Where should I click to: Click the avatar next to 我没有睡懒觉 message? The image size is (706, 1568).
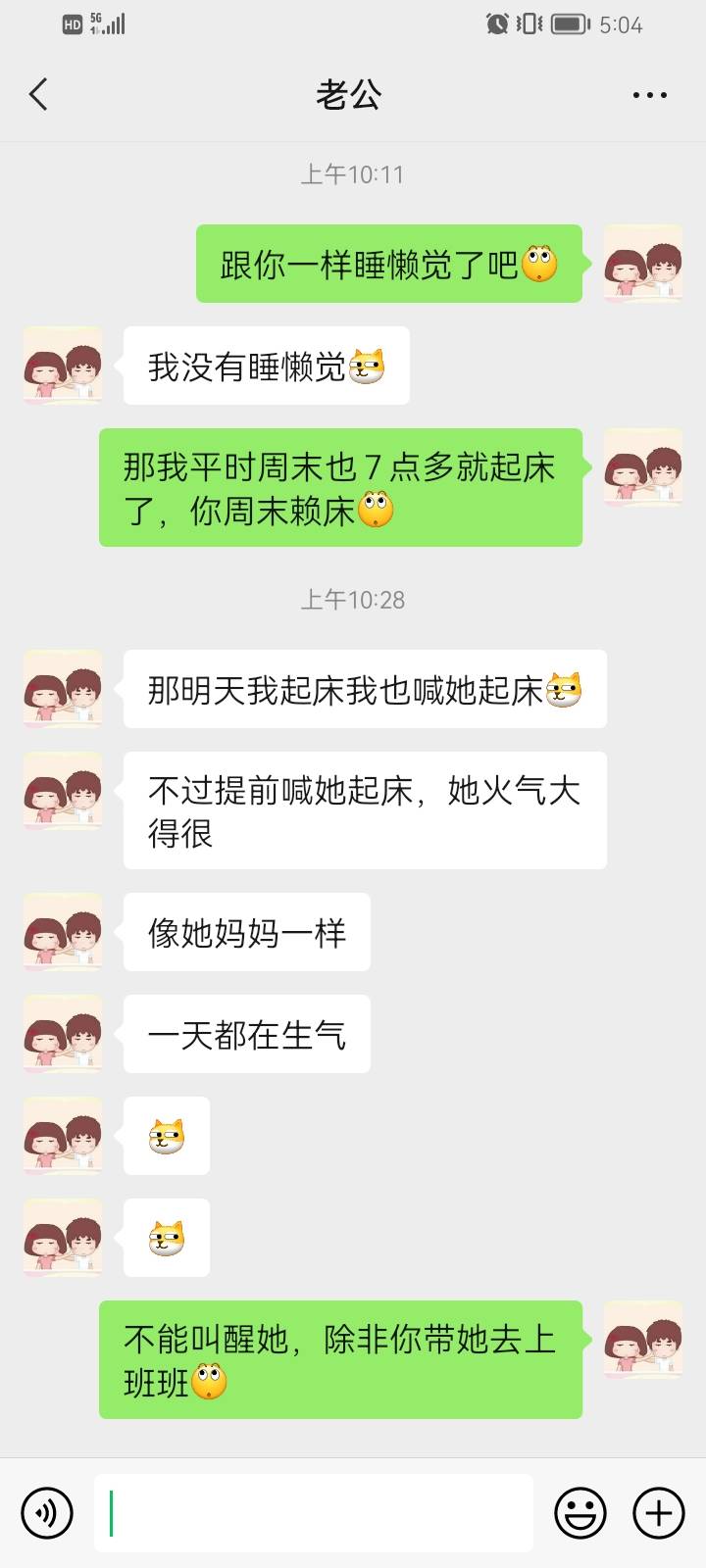coord(62,365)
